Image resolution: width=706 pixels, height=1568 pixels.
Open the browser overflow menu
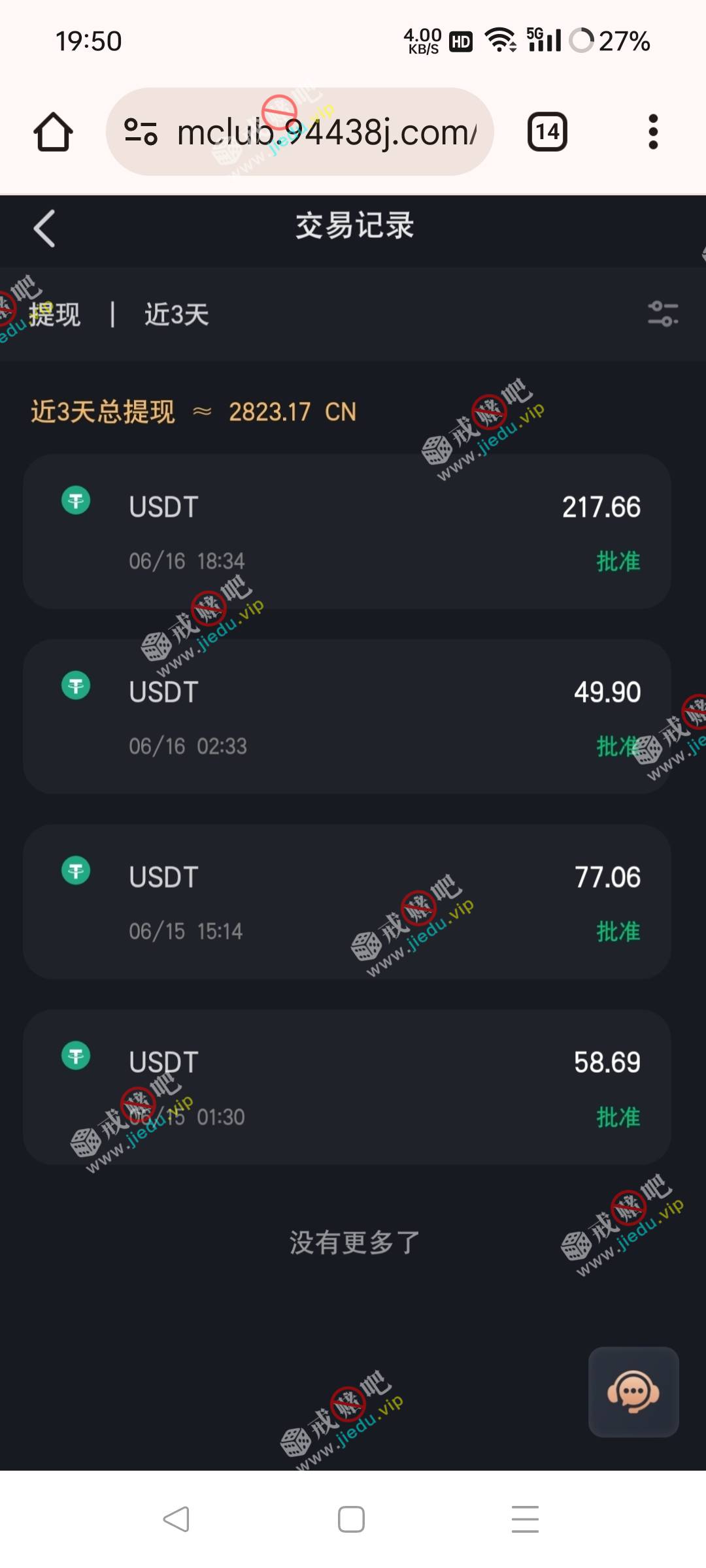coord(652,133)
